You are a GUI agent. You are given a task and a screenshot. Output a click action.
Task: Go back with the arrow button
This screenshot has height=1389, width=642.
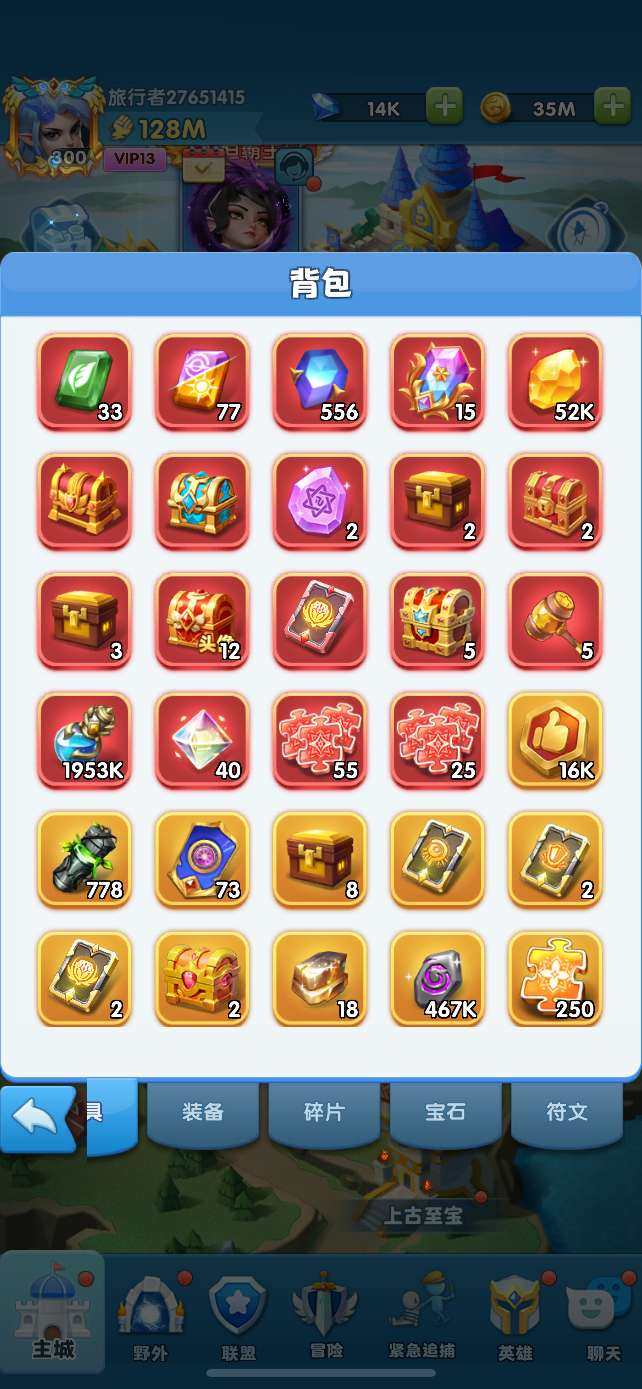click(37, 1117)
